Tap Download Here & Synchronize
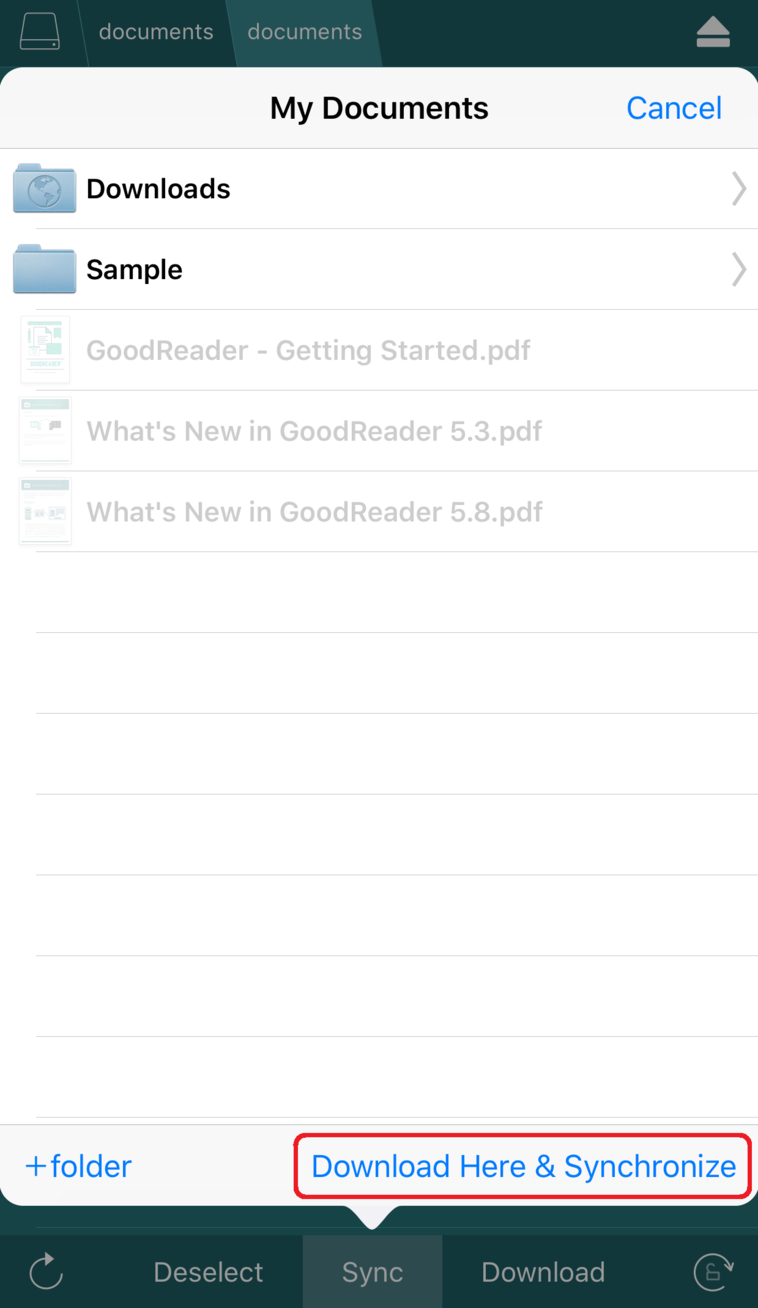This screenshot has height=1308, width=758. [x=522, y=1166]
